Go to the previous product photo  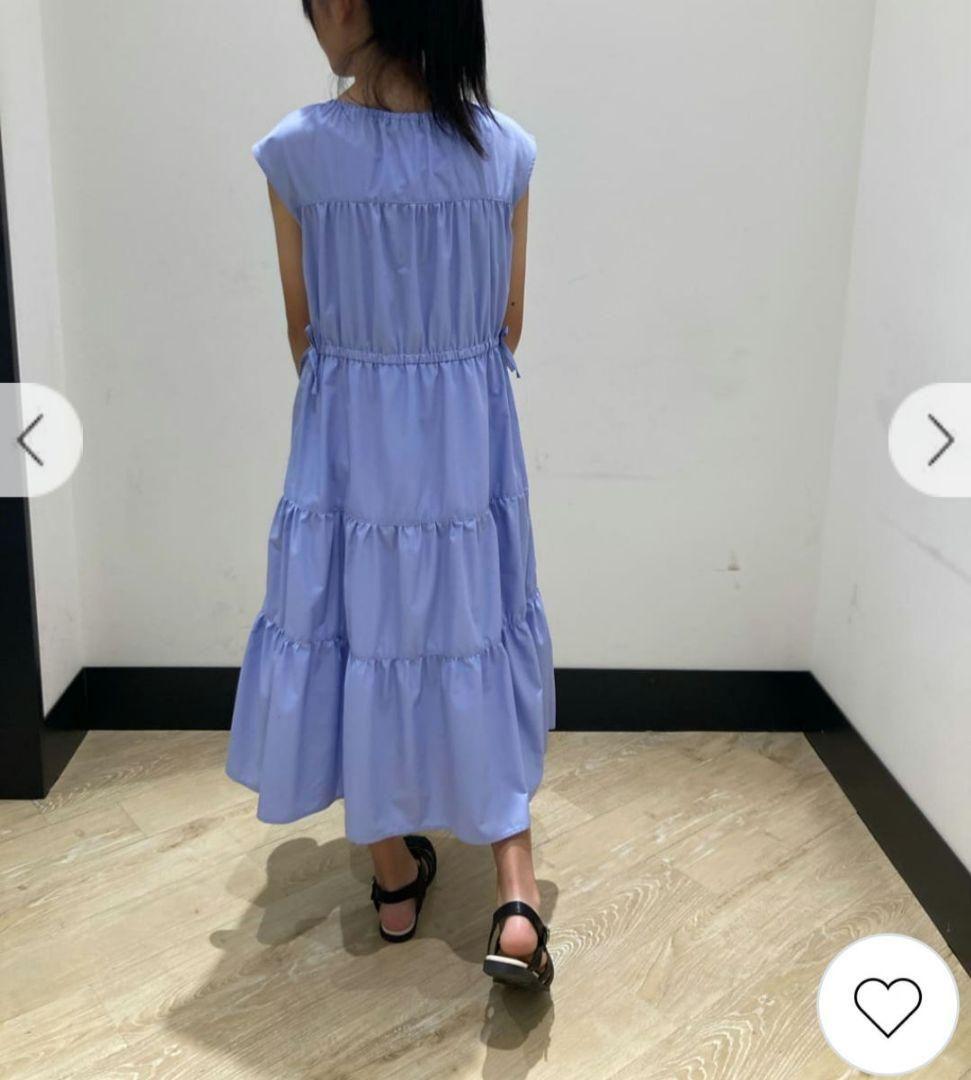click(x=32, y=440)
